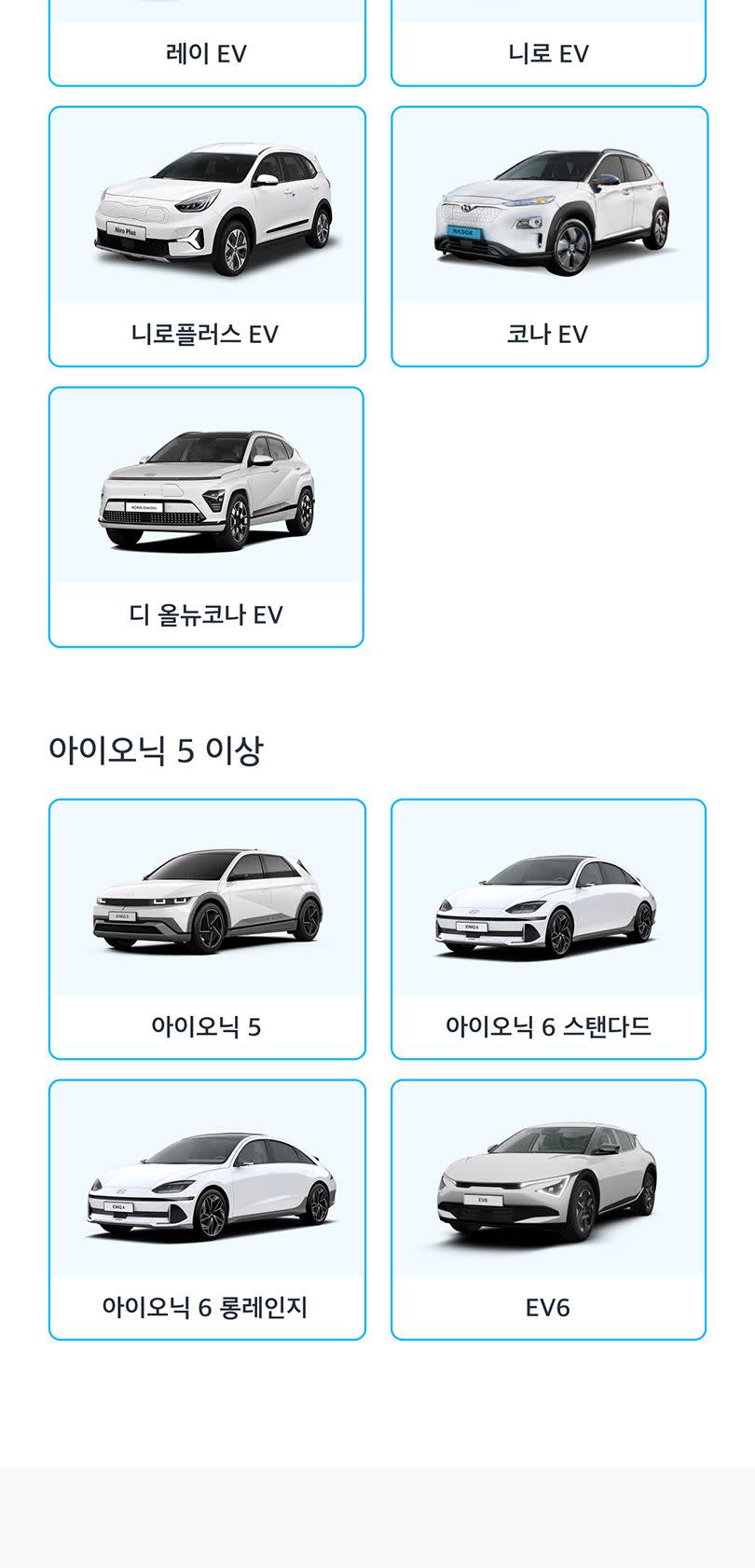Image resolution: width=755 pixels, height=1568 pixels.
Task: Open the 니로플러스 EV card
Action: (x=206, y=237)
